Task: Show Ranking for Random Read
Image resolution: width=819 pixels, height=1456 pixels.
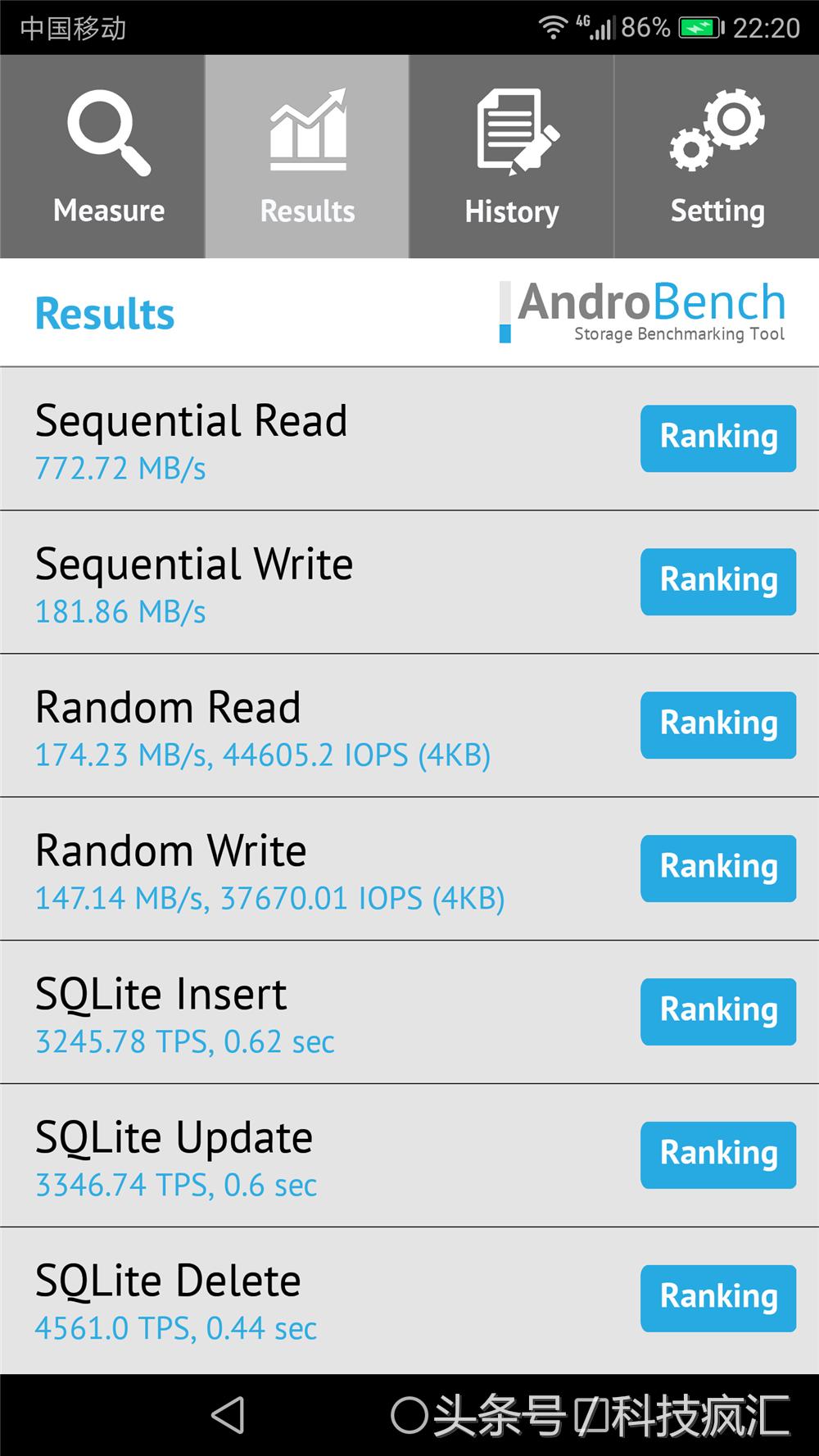Action: coord(717,724)
